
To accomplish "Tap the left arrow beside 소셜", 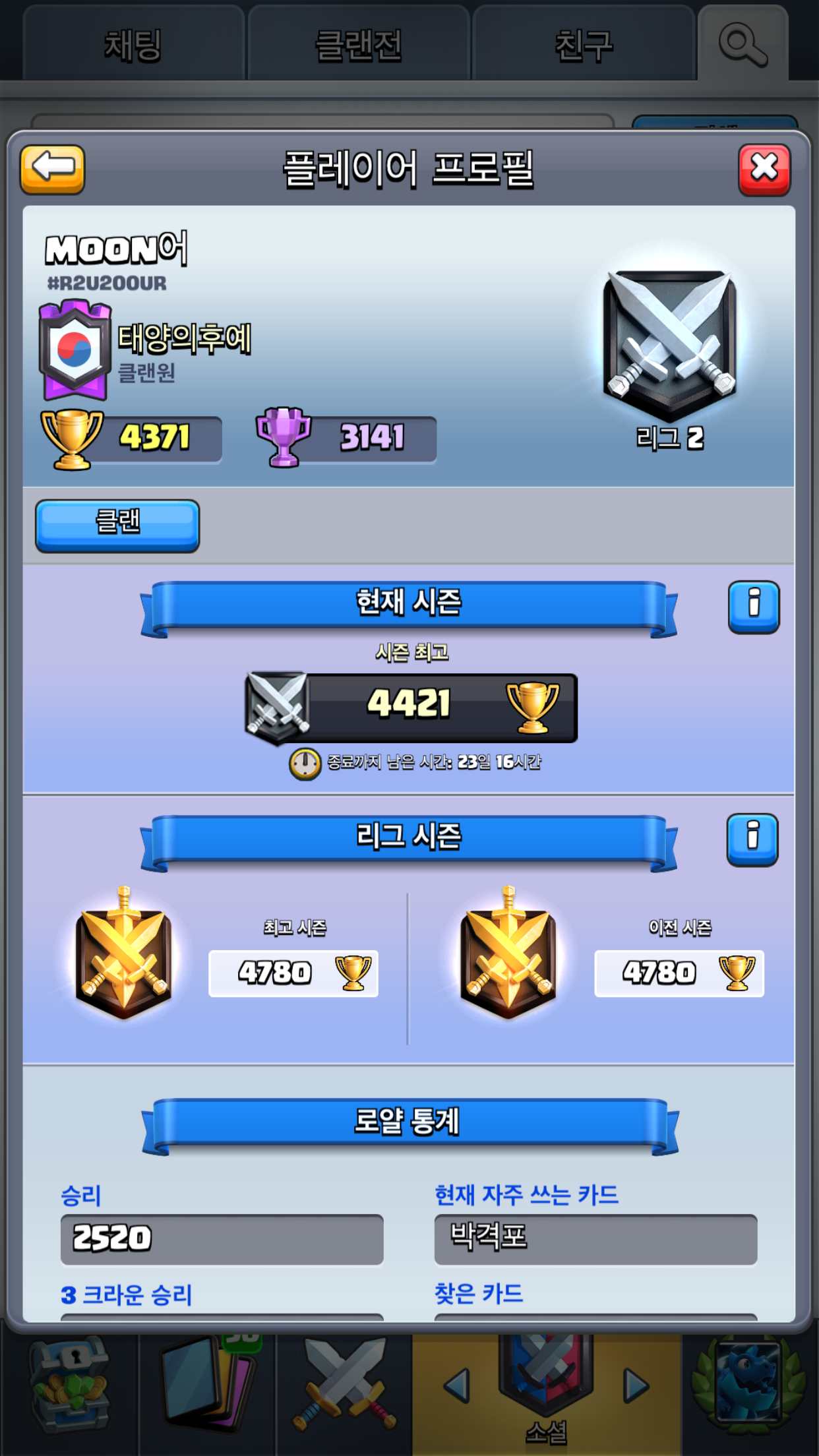I will tap(456, 1385).
